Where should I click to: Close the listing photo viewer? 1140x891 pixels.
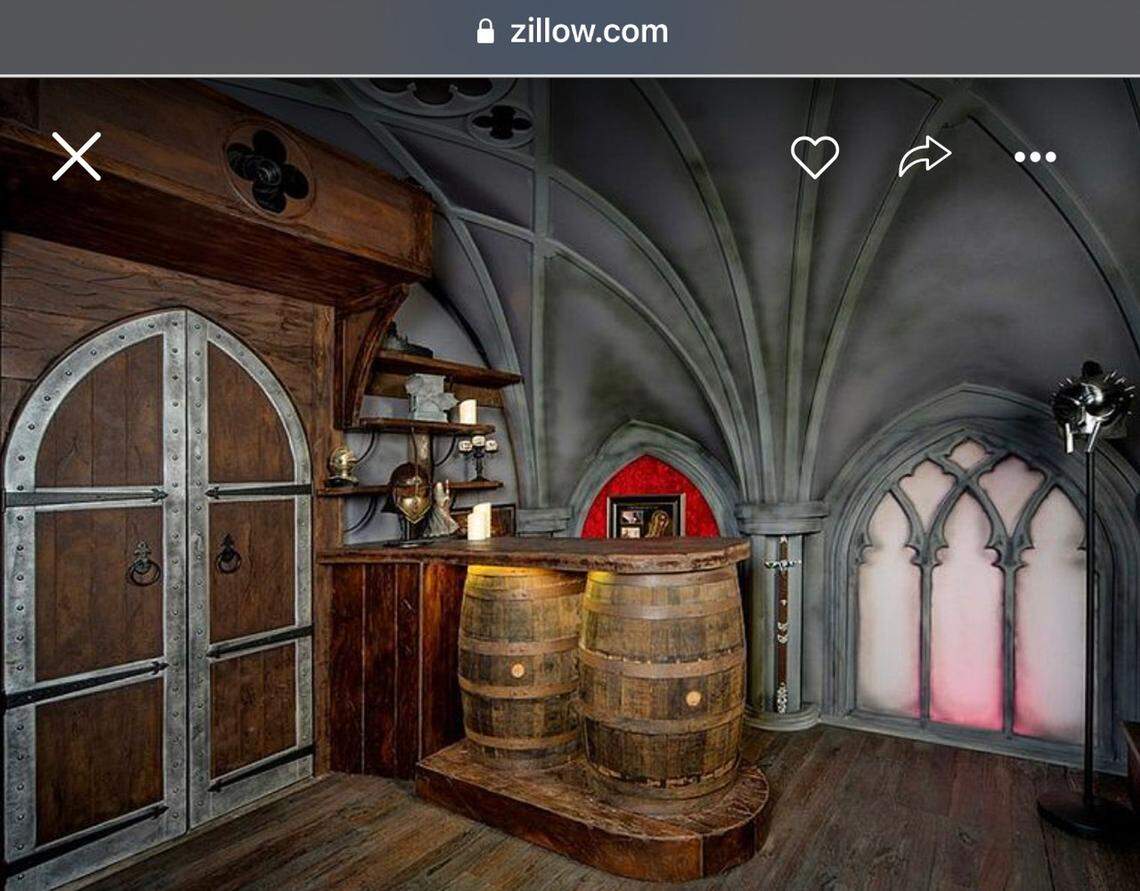point(76,157)
